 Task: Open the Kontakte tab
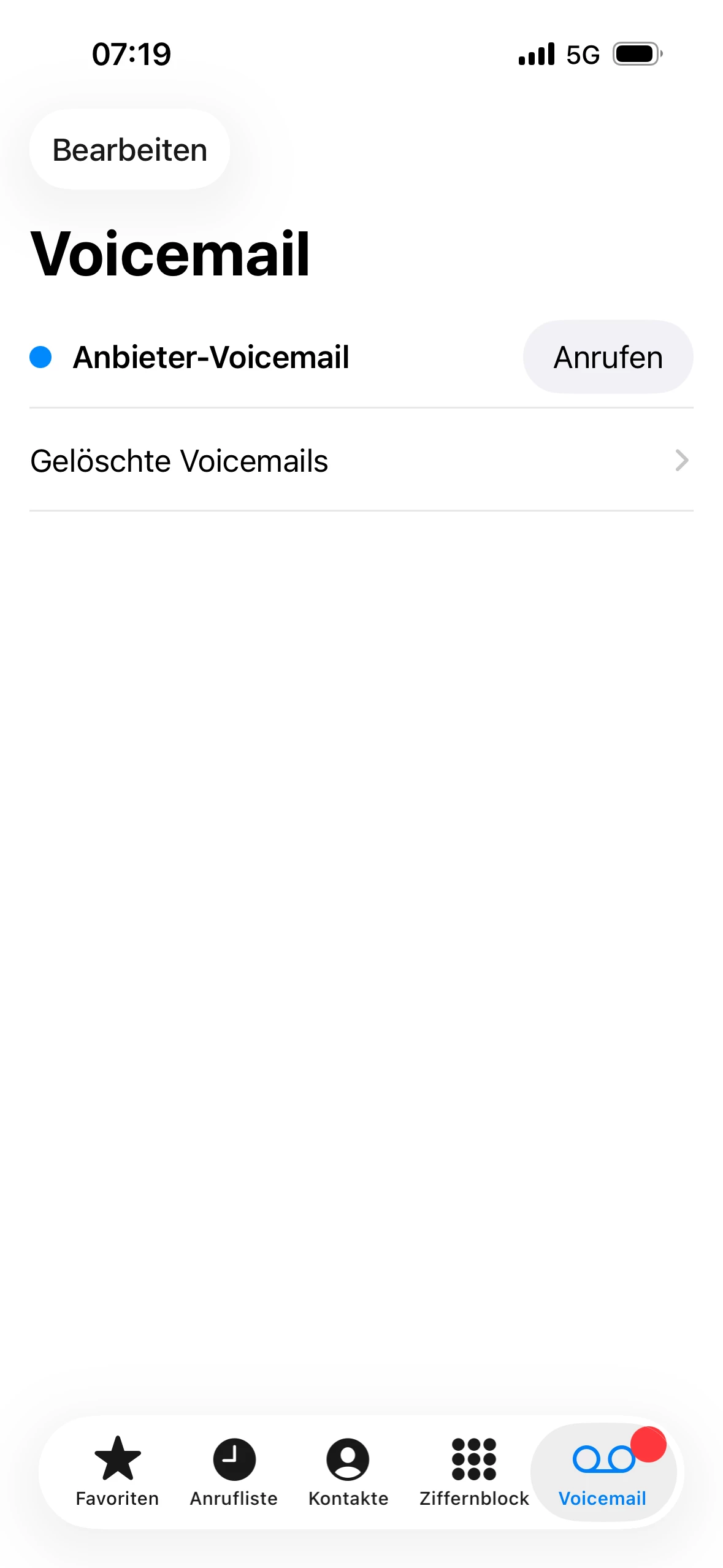[348, 1471]
